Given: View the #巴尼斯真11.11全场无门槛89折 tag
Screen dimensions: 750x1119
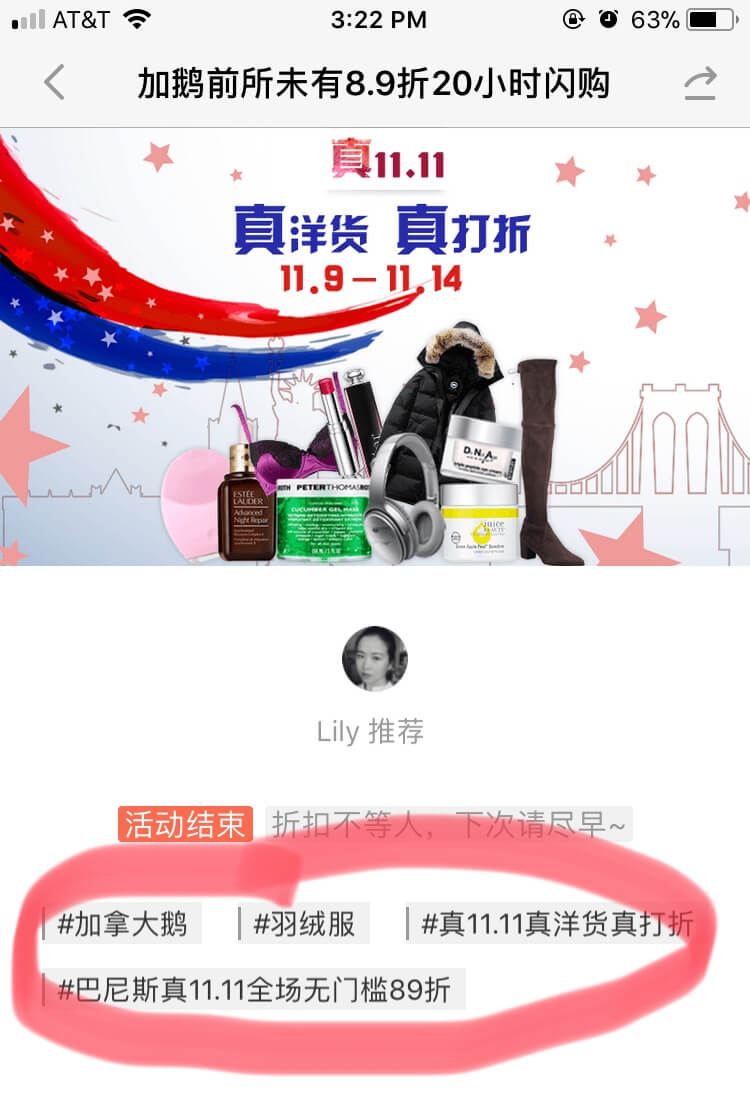Looking at the screenshot, I should pos(254,990).
